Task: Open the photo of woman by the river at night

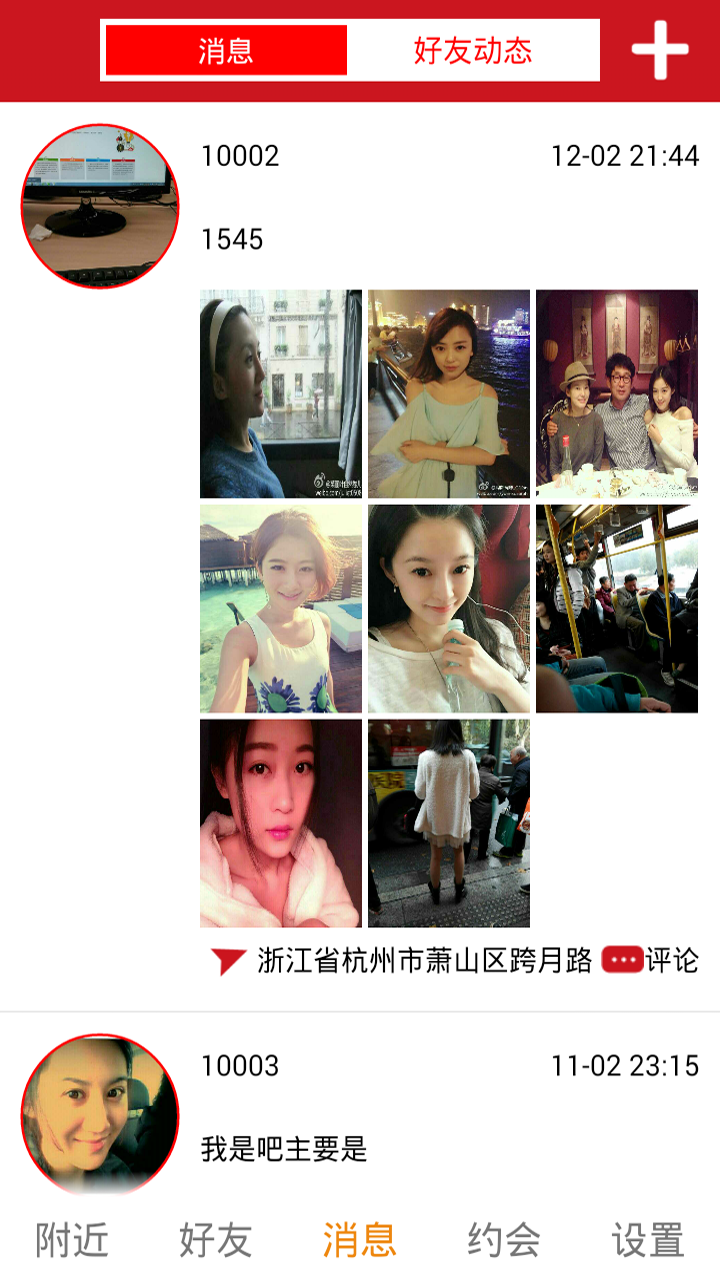Action: [x=449, y=394]
